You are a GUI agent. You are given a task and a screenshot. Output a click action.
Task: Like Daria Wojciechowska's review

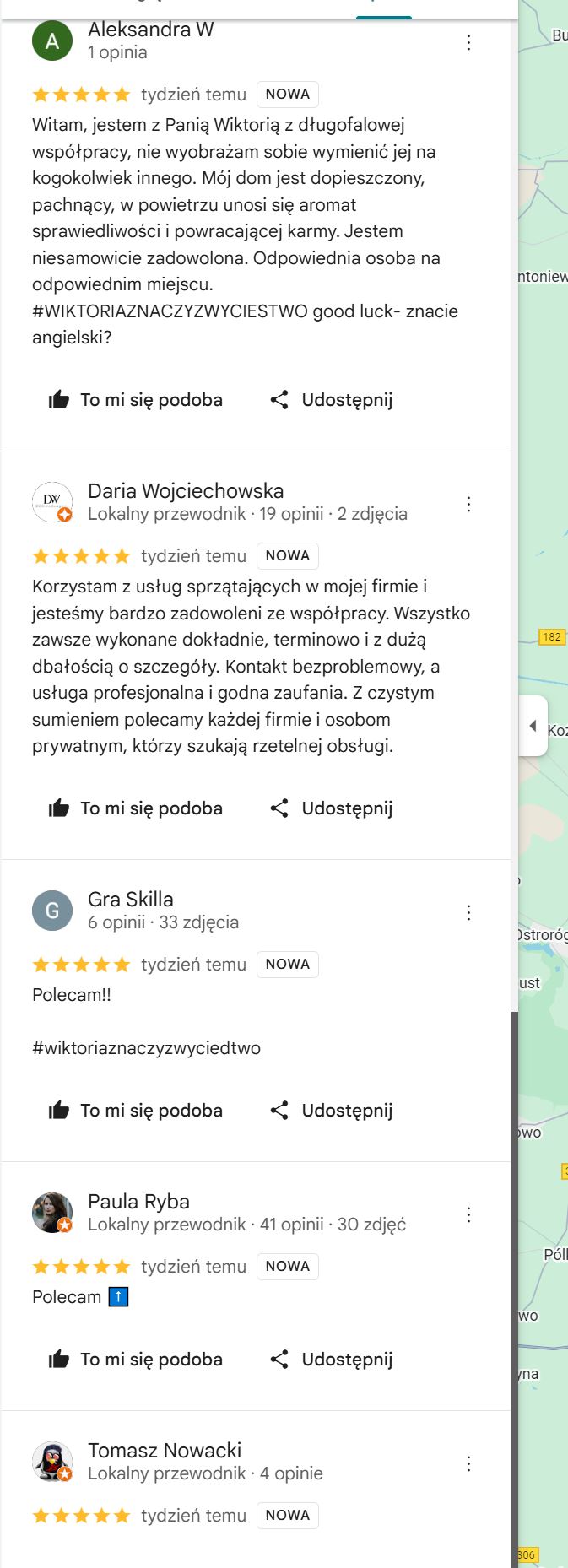(x=136, y=808)
